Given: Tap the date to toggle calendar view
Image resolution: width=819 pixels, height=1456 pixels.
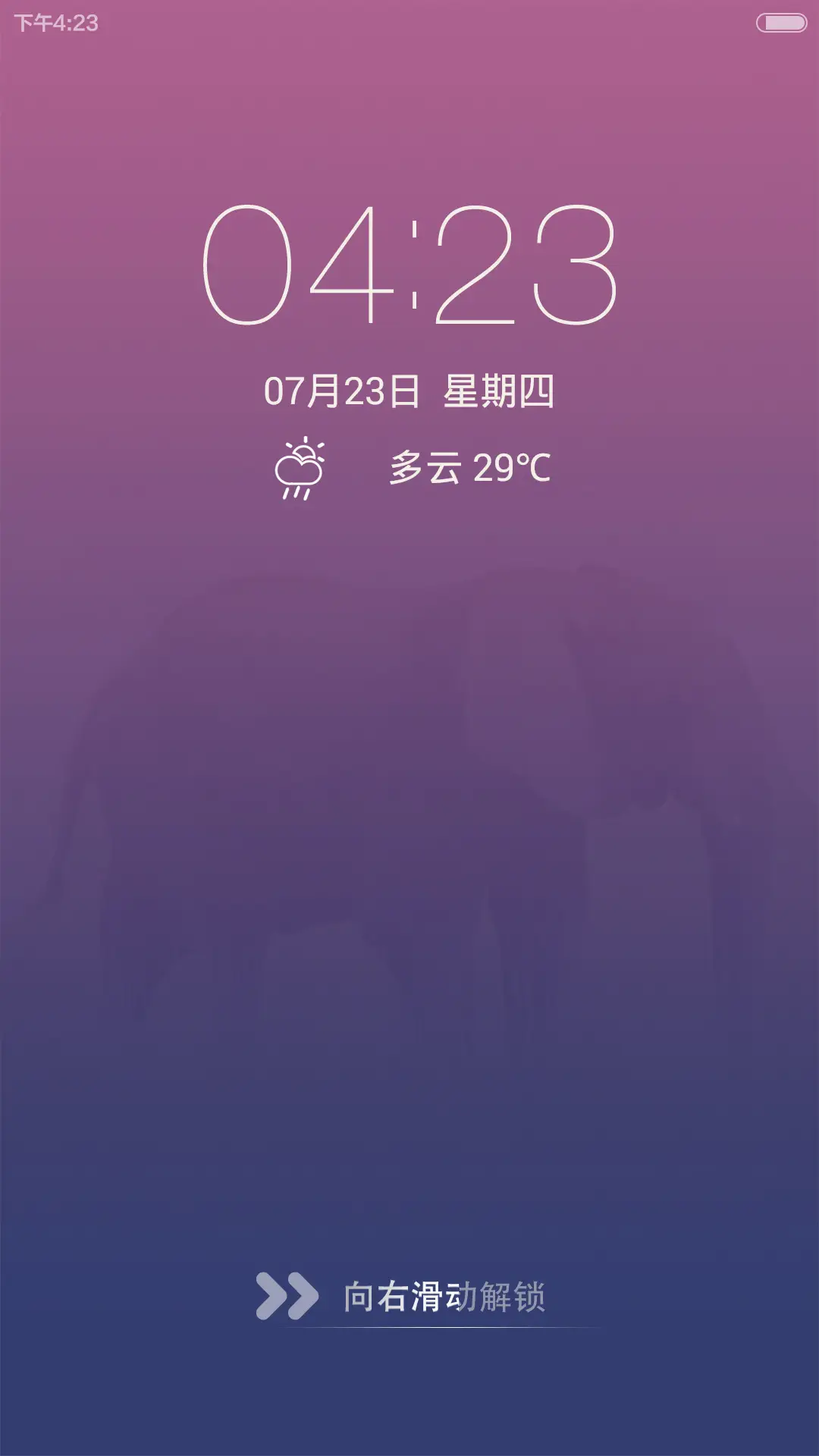Looking at the screenshot, I should pyautogui.click(x=409, y=388).
